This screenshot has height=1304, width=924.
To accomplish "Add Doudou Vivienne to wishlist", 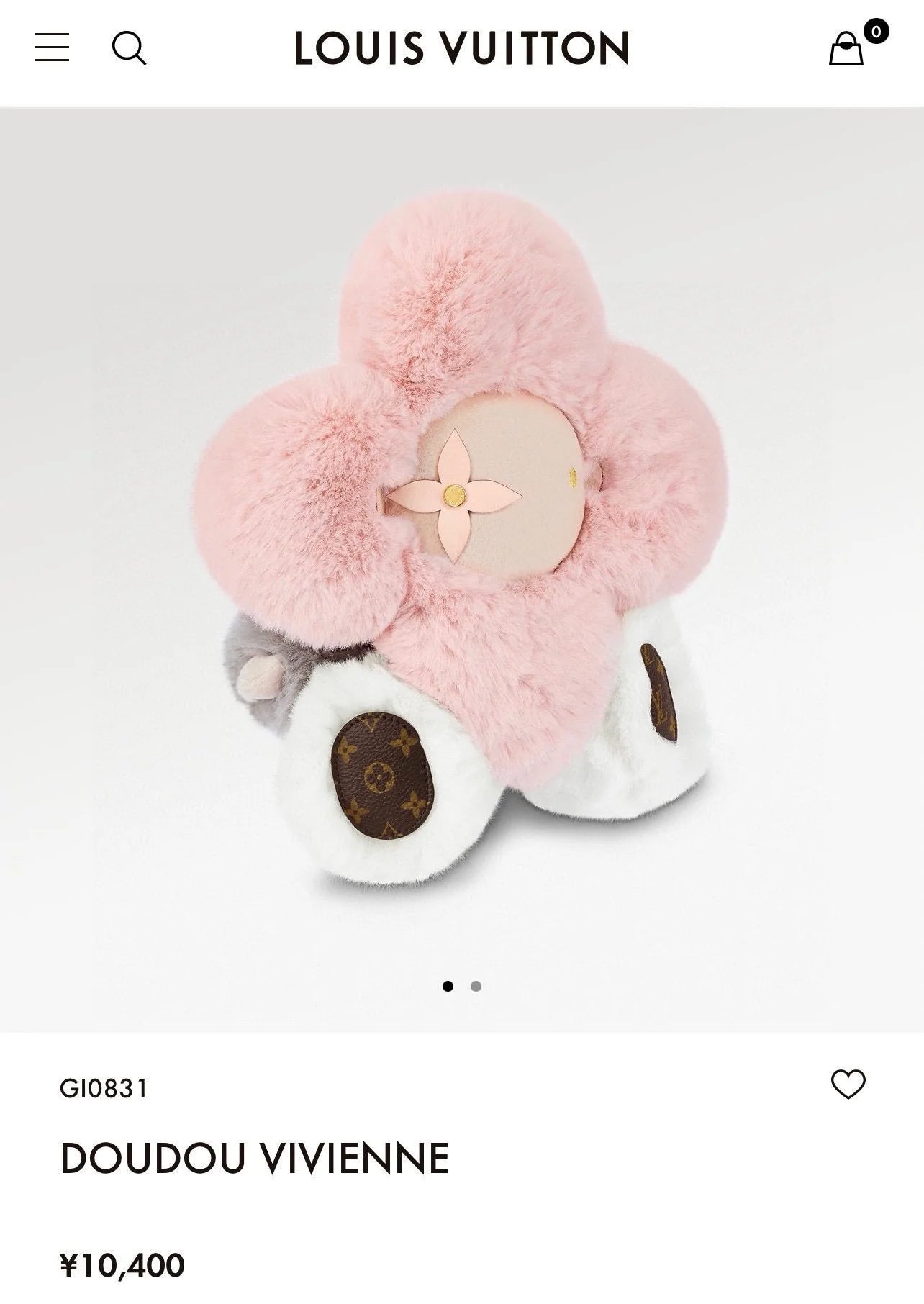I will [848, 1085].
